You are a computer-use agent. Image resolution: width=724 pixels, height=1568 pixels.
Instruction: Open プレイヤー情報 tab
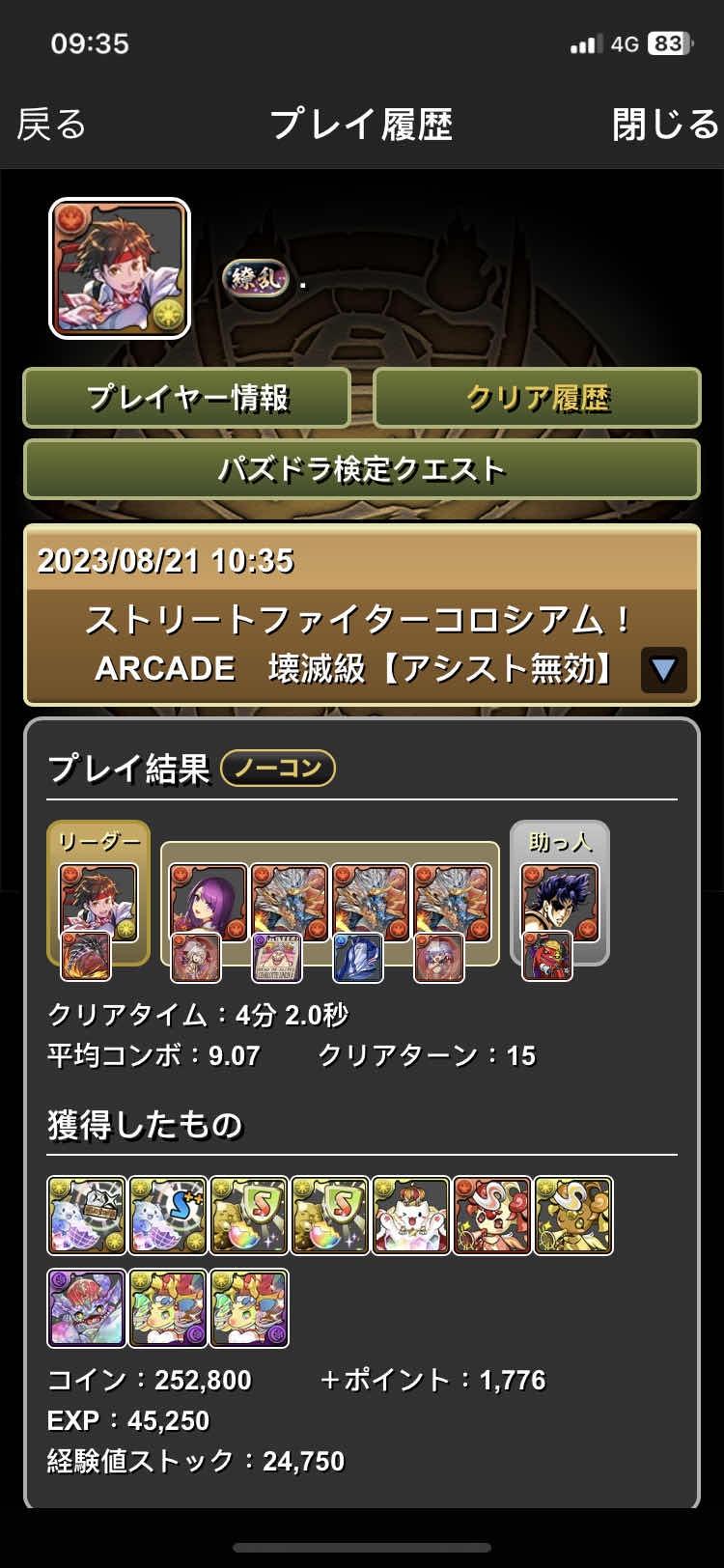pyautogui.click(x=186, y=398)
